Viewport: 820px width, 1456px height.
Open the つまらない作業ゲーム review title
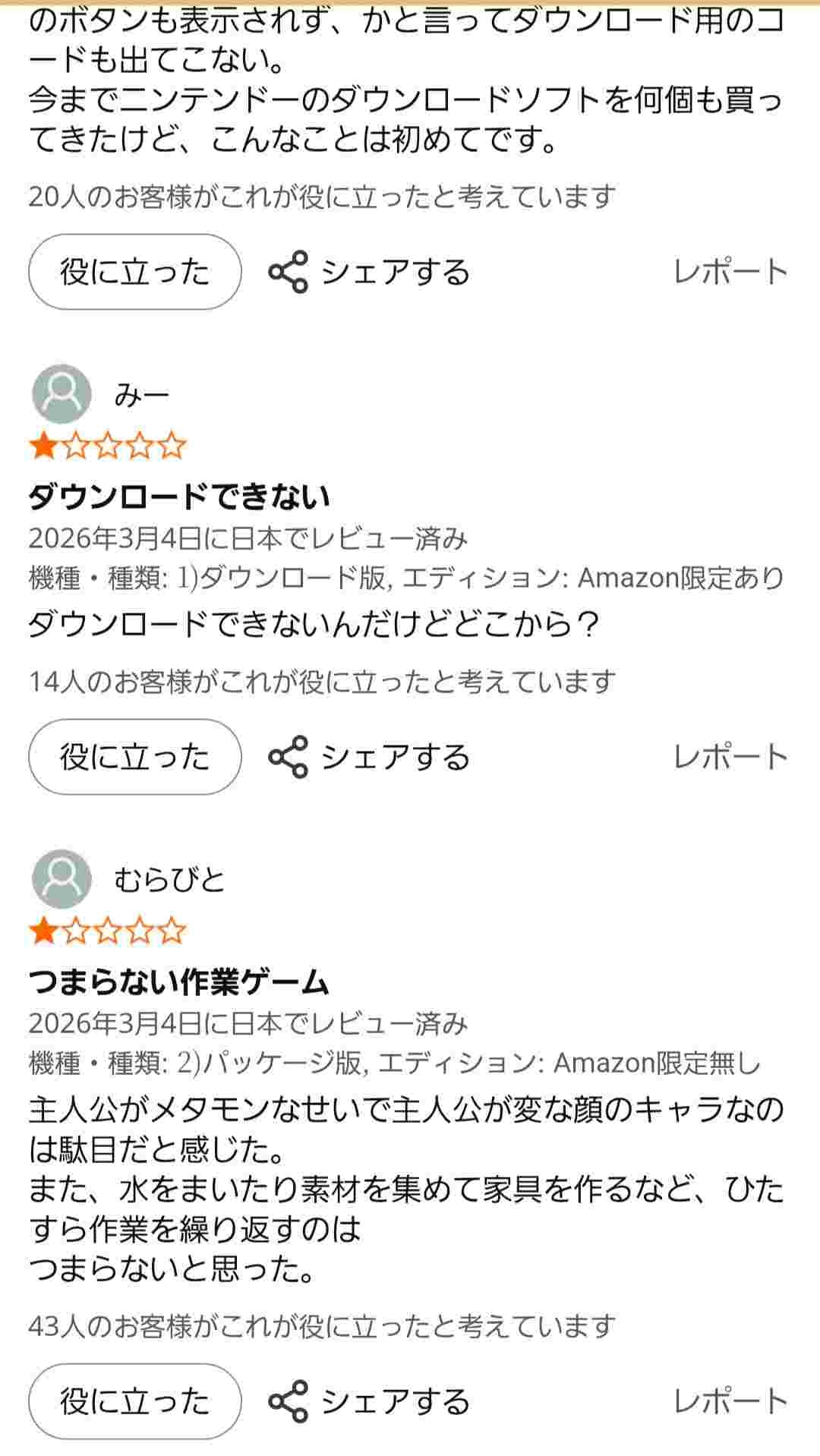pos(178,982)
